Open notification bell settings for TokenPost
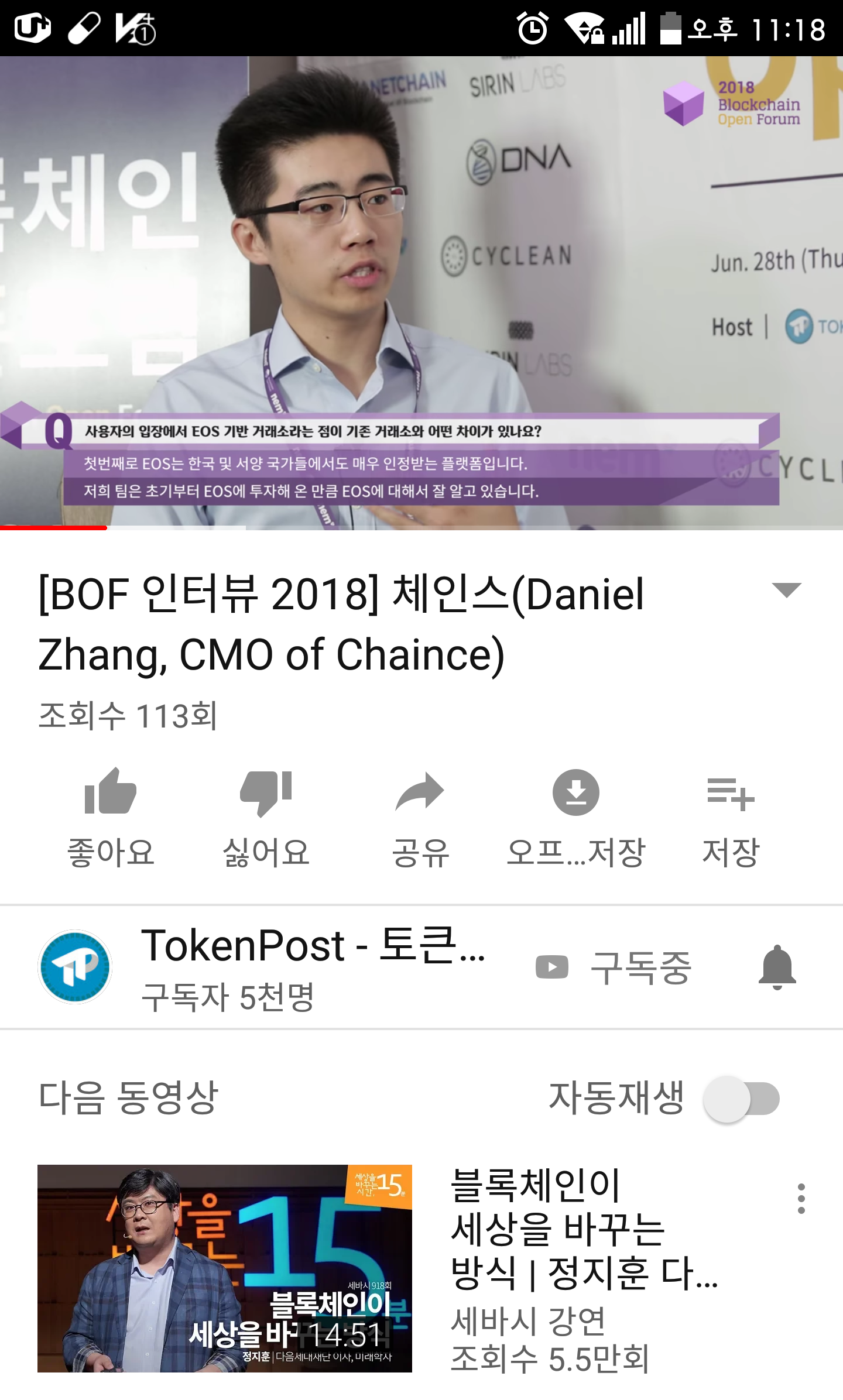The image size is (843, 1400). (777, 967)
